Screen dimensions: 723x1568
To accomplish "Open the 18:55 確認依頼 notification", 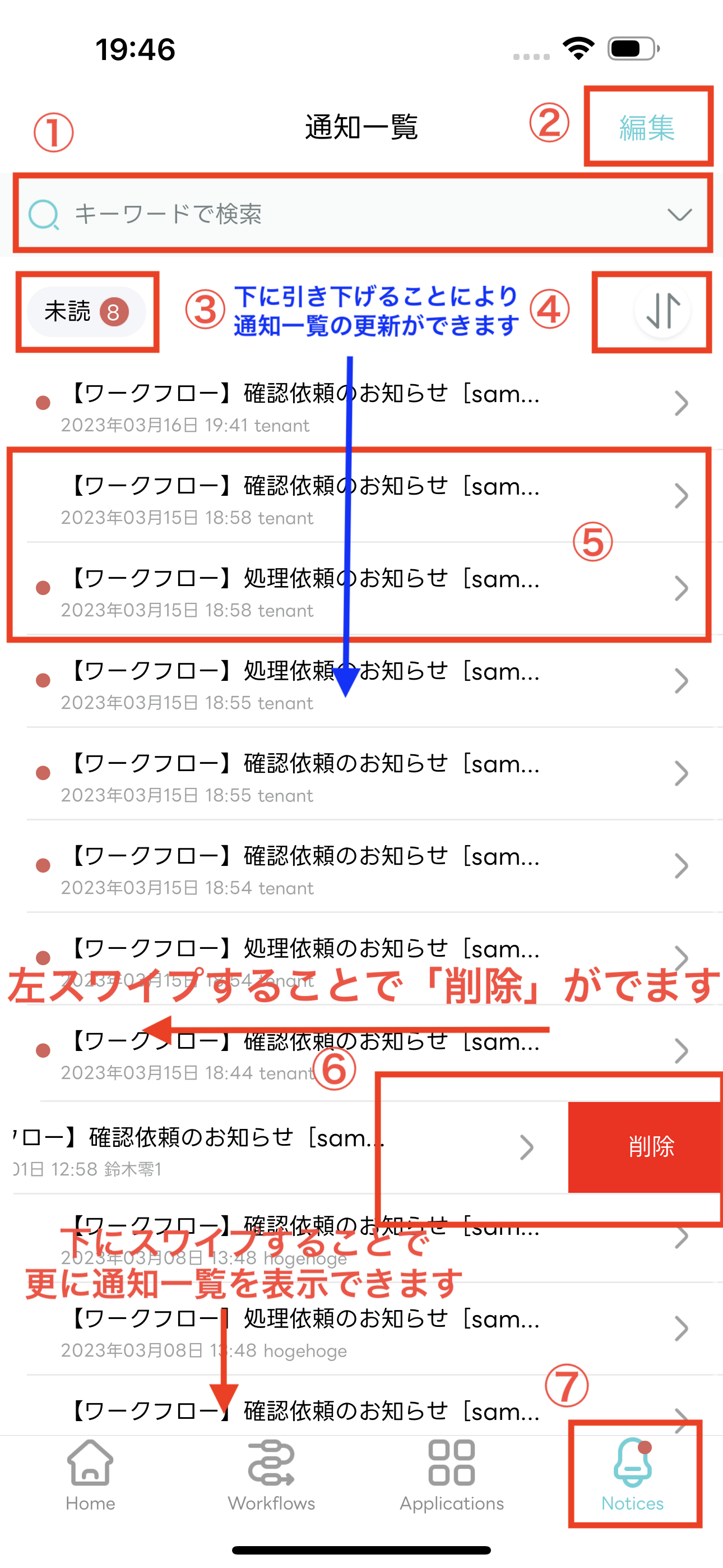I will pyautogui.click(x=361, y=774).
